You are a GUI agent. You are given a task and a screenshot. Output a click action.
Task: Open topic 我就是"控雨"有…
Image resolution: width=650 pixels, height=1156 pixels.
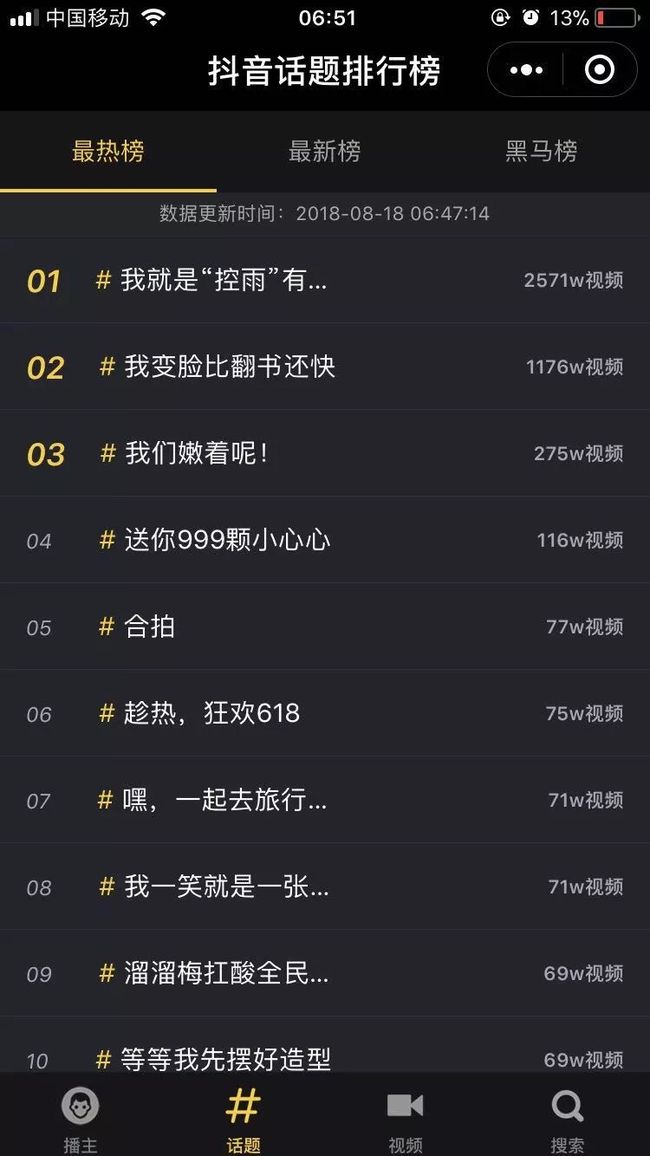[x=325, y=280]
